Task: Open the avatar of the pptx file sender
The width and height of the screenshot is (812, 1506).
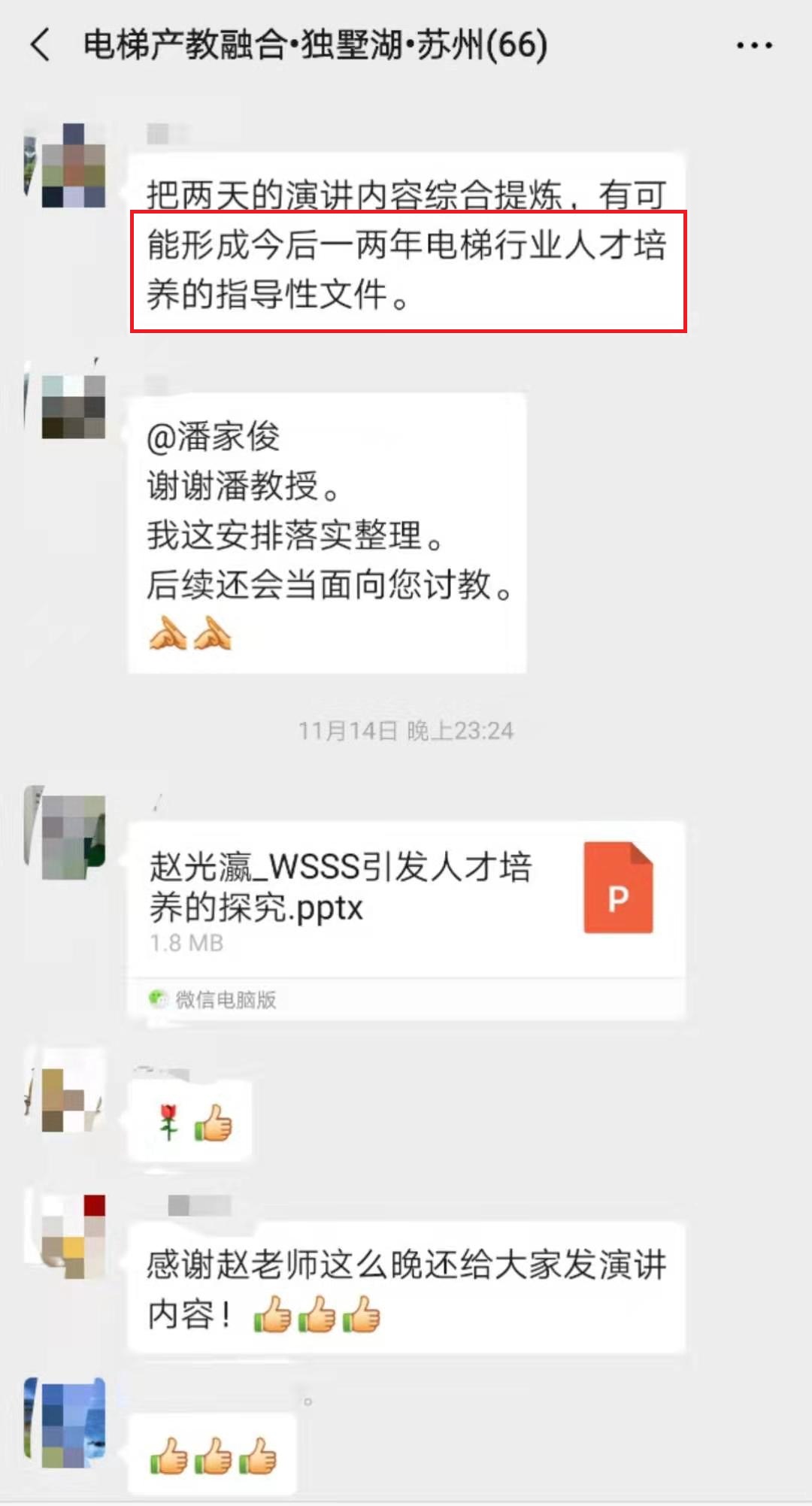Action: coord(68,835)
